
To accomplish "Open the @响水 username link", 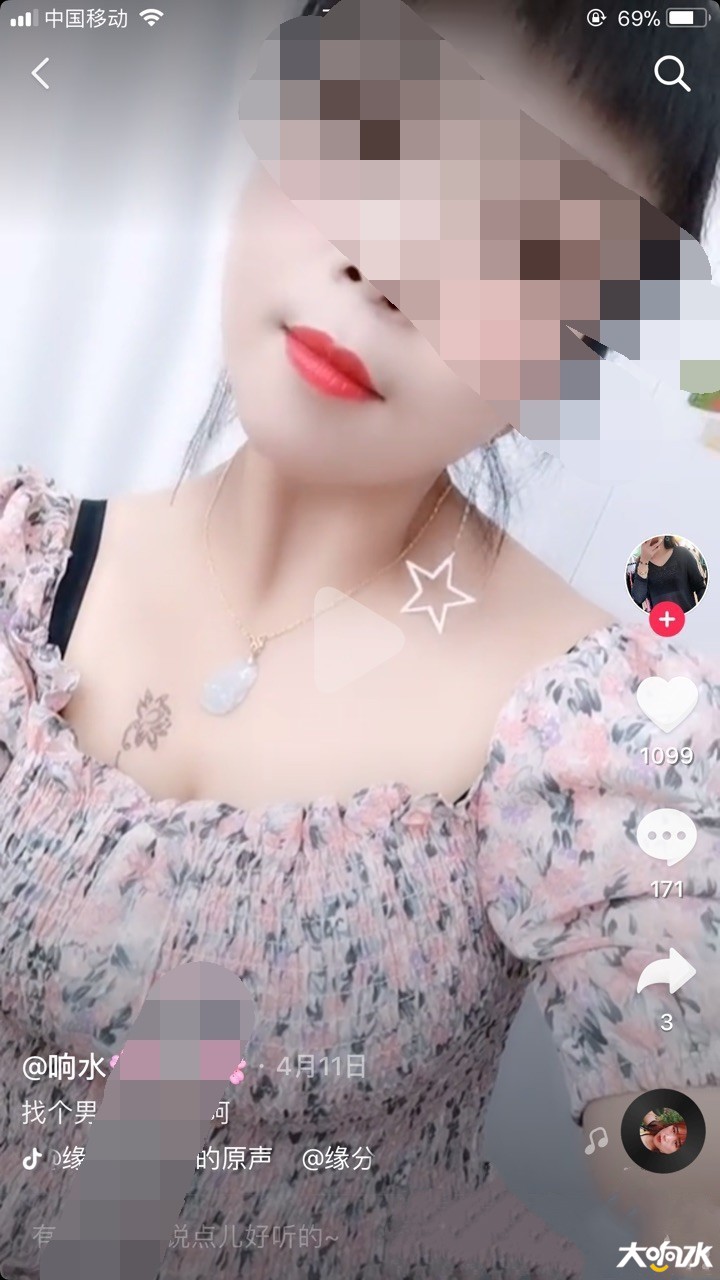I will 65,1067.
